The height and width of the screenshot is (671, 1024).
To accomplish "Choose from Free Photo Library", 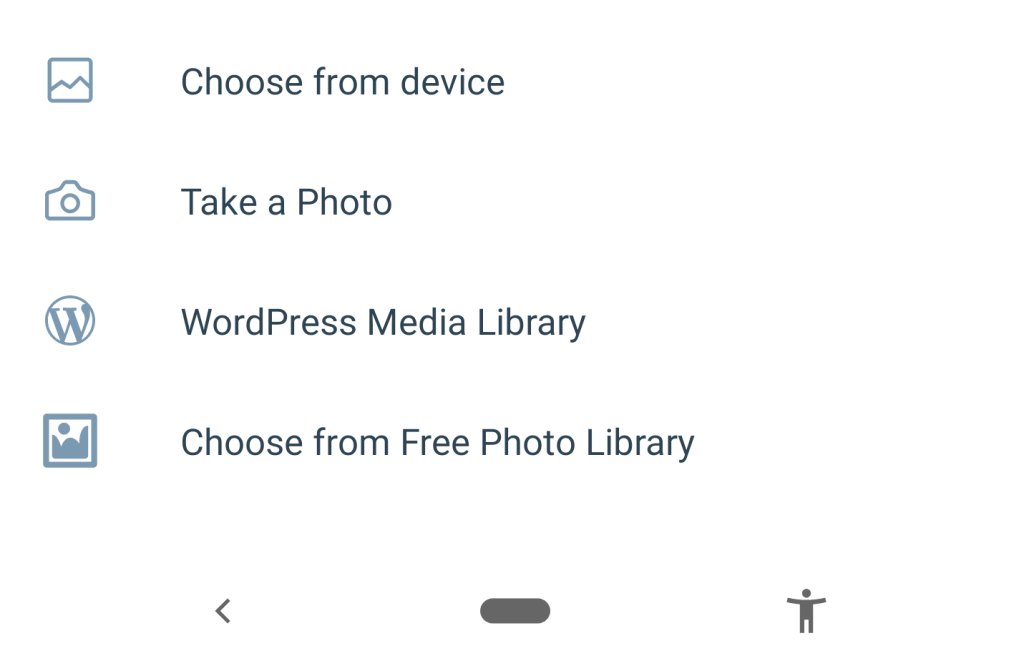I will point(437,442).
